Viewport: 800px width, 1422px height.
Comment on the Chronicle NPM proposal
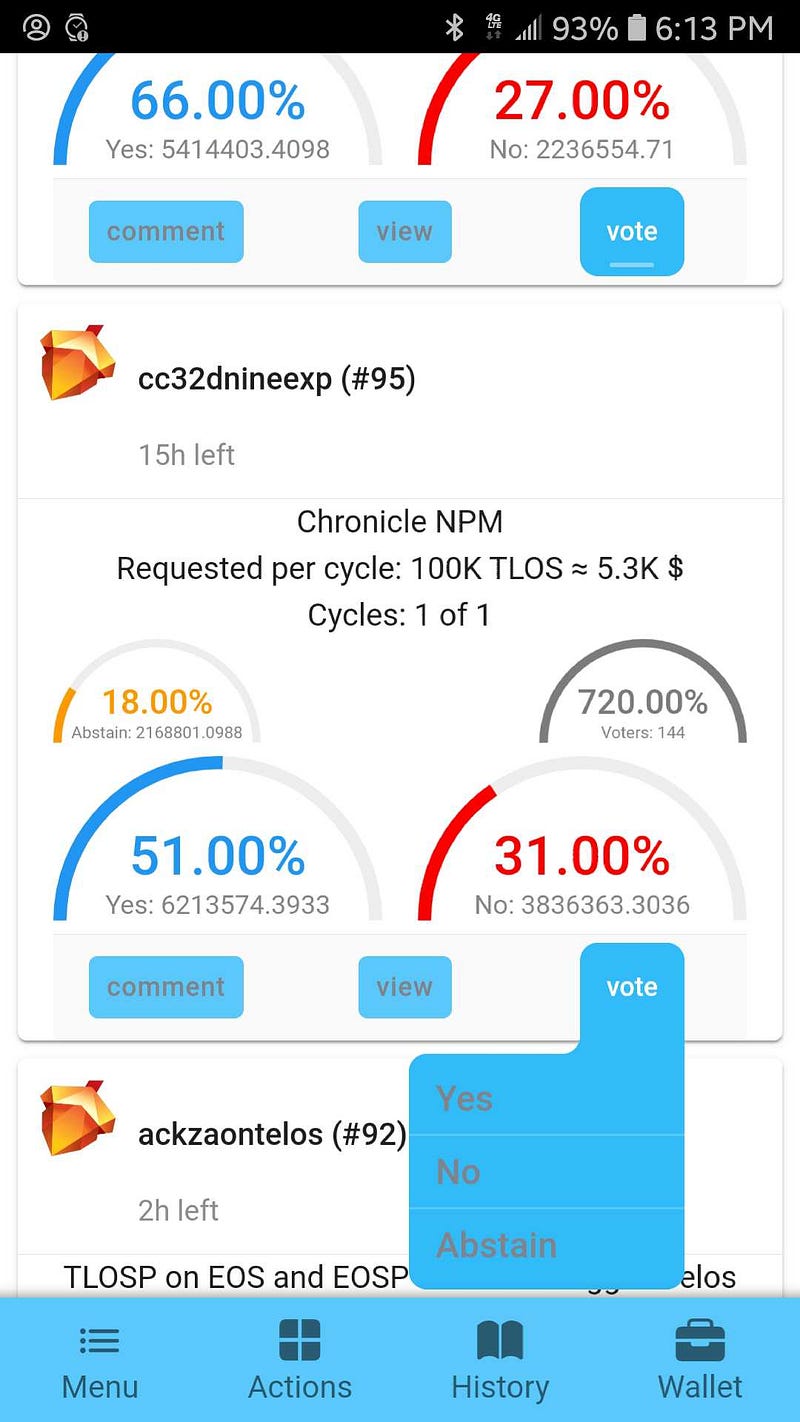(x=166, y=987)
